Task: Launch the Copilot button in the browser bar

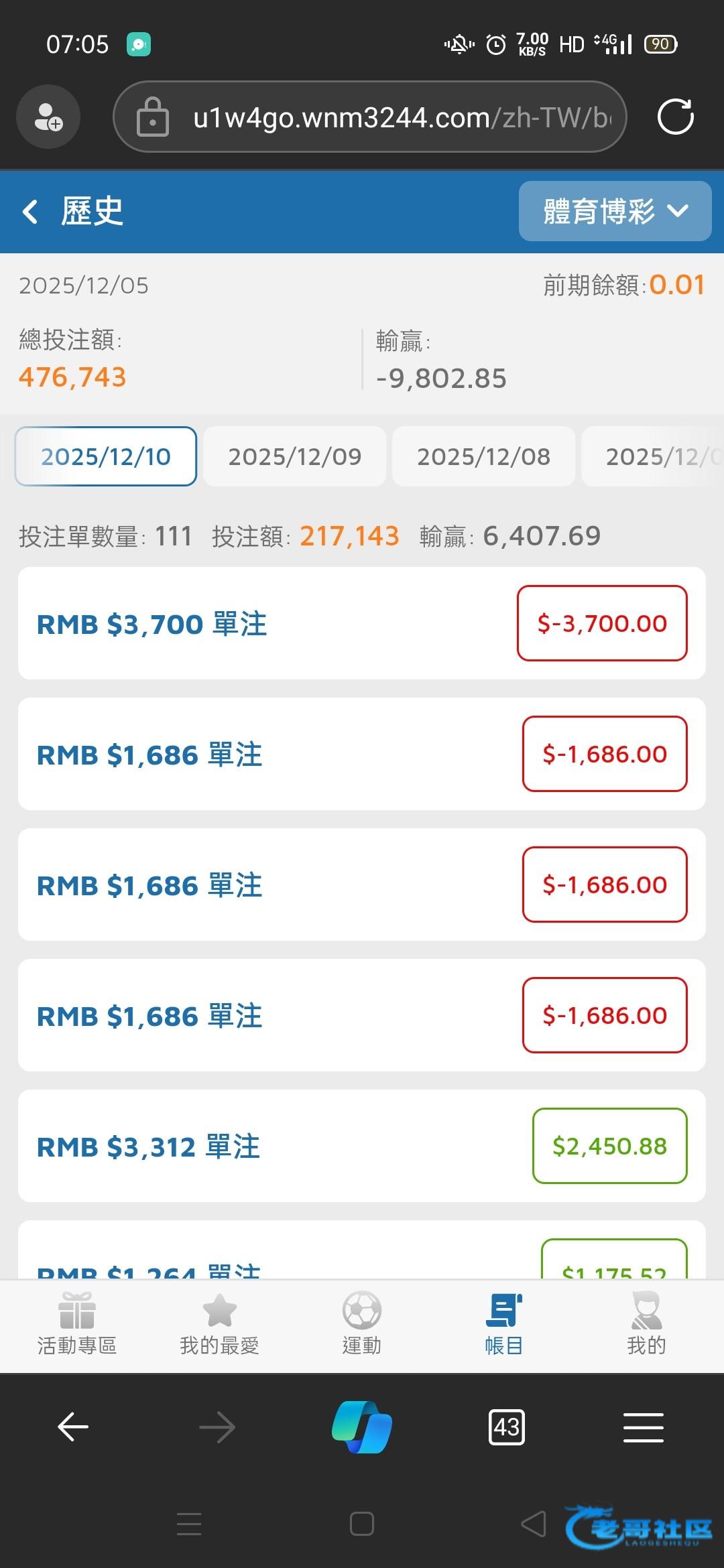Action: click(362, 1427)
